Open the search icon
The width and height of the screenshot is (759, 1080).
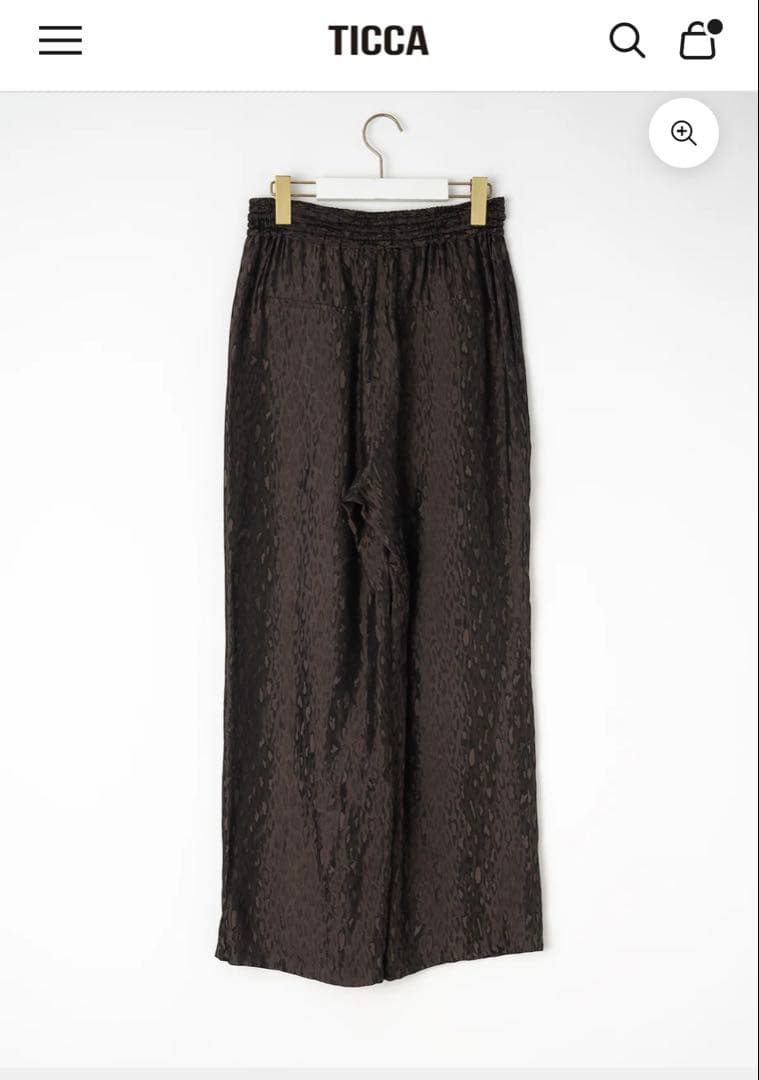pos(627,40)
